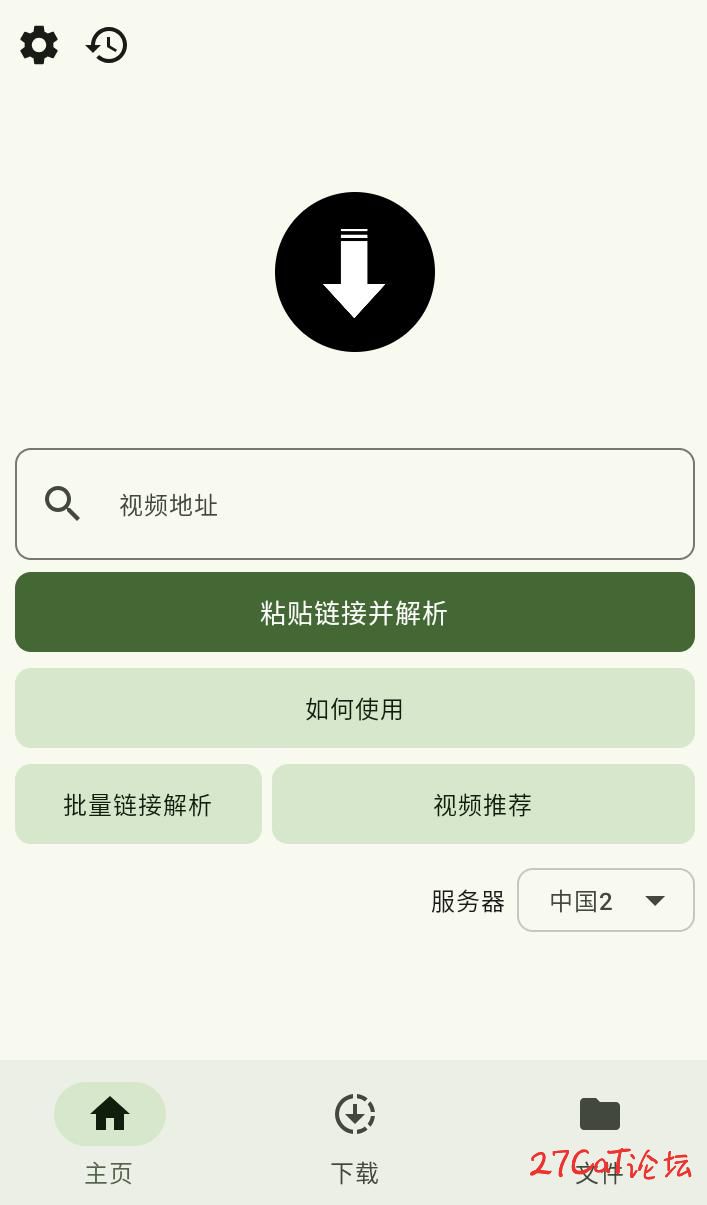Expand the 服务器 dropdown showing 中国2
This screenshot has width=707, height=1205.
coord(605,900)
